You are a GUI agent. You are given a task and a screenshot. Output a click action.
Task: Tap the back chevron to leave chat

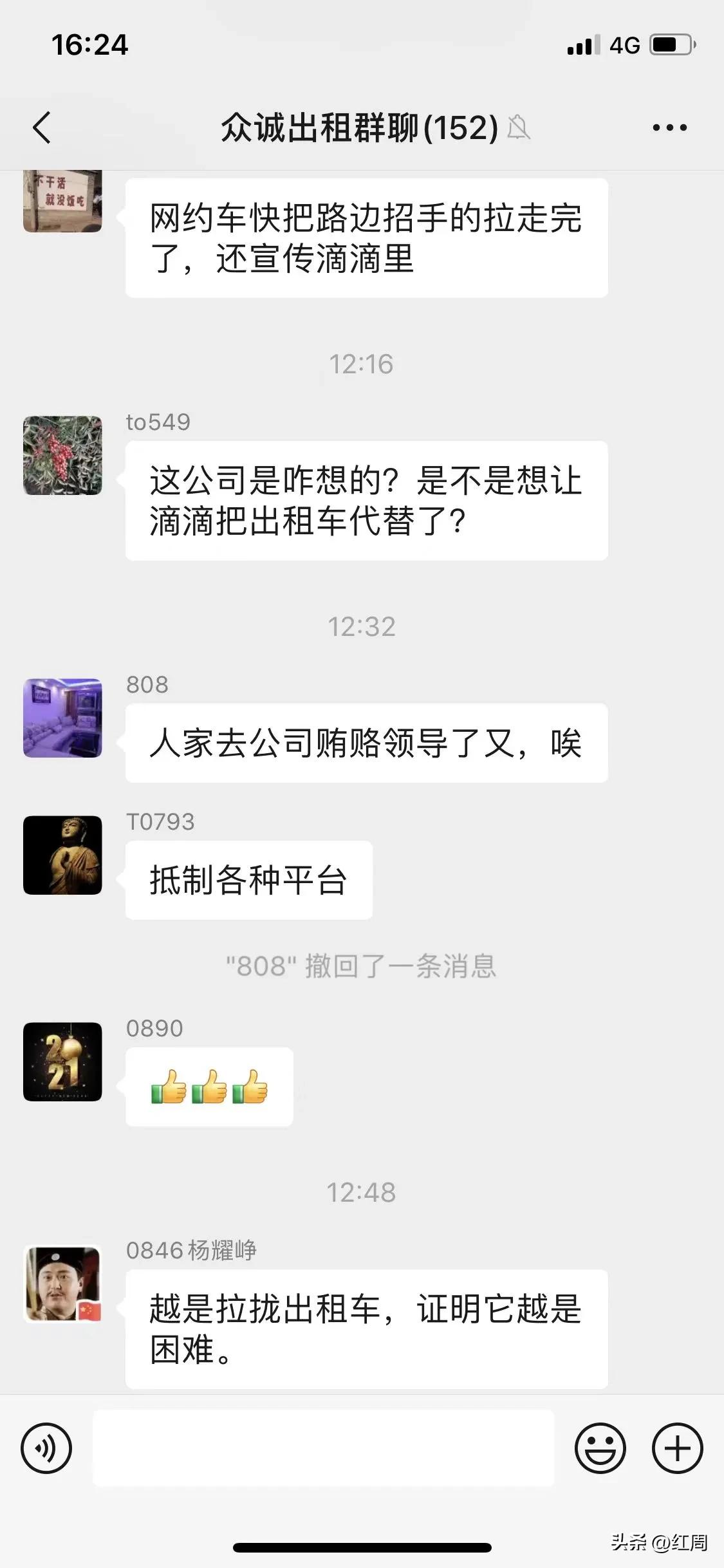tap(42, 127)
